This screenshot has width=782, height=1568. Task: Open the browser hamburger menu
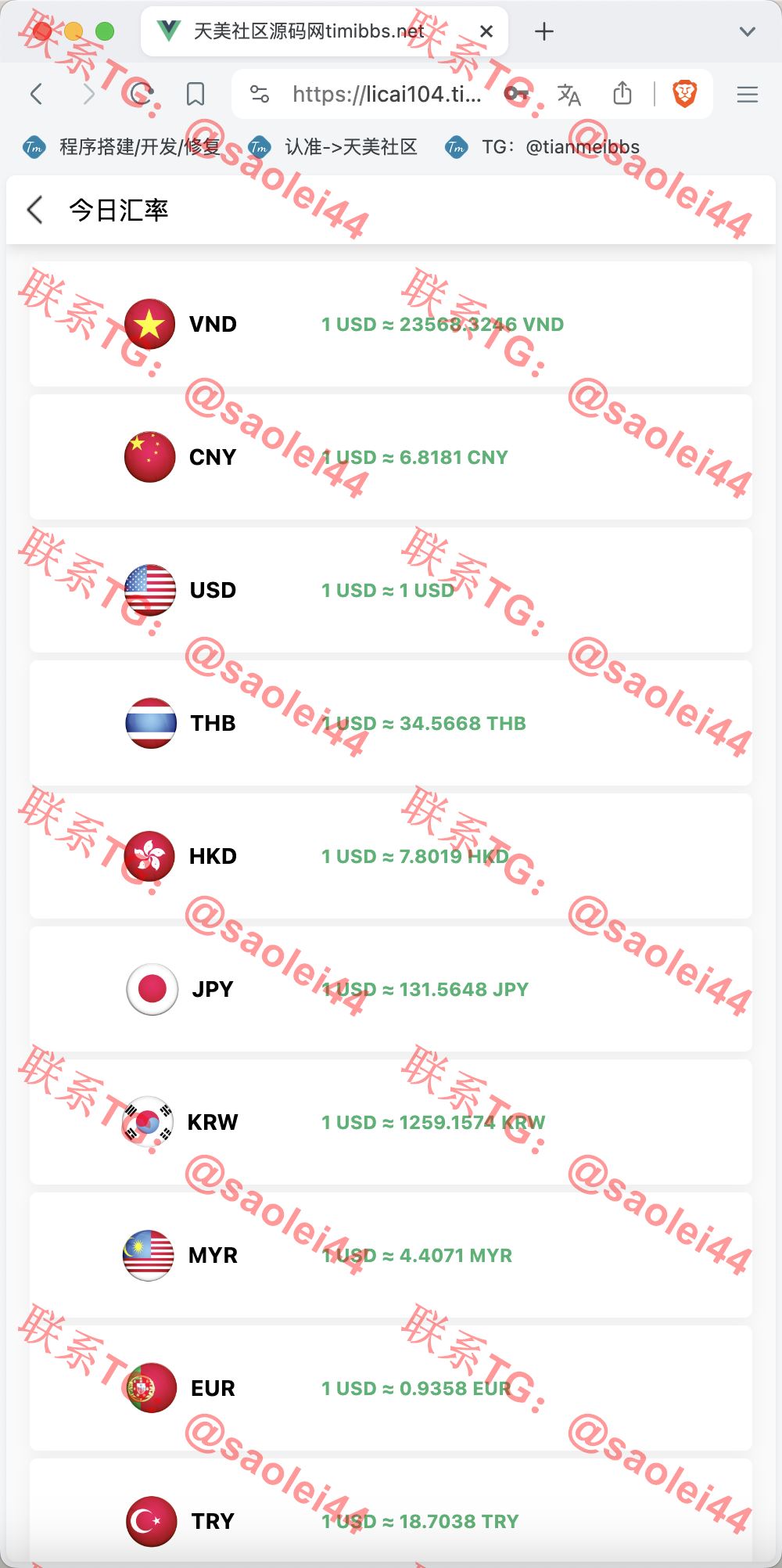click(748, 95)
